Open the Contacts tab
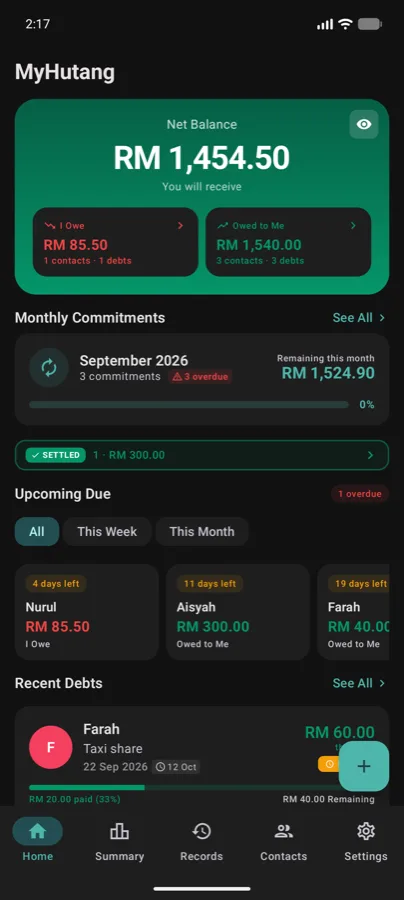Image resolution: width=404 pixels, height=900 pixels. (x=283, y=840)
